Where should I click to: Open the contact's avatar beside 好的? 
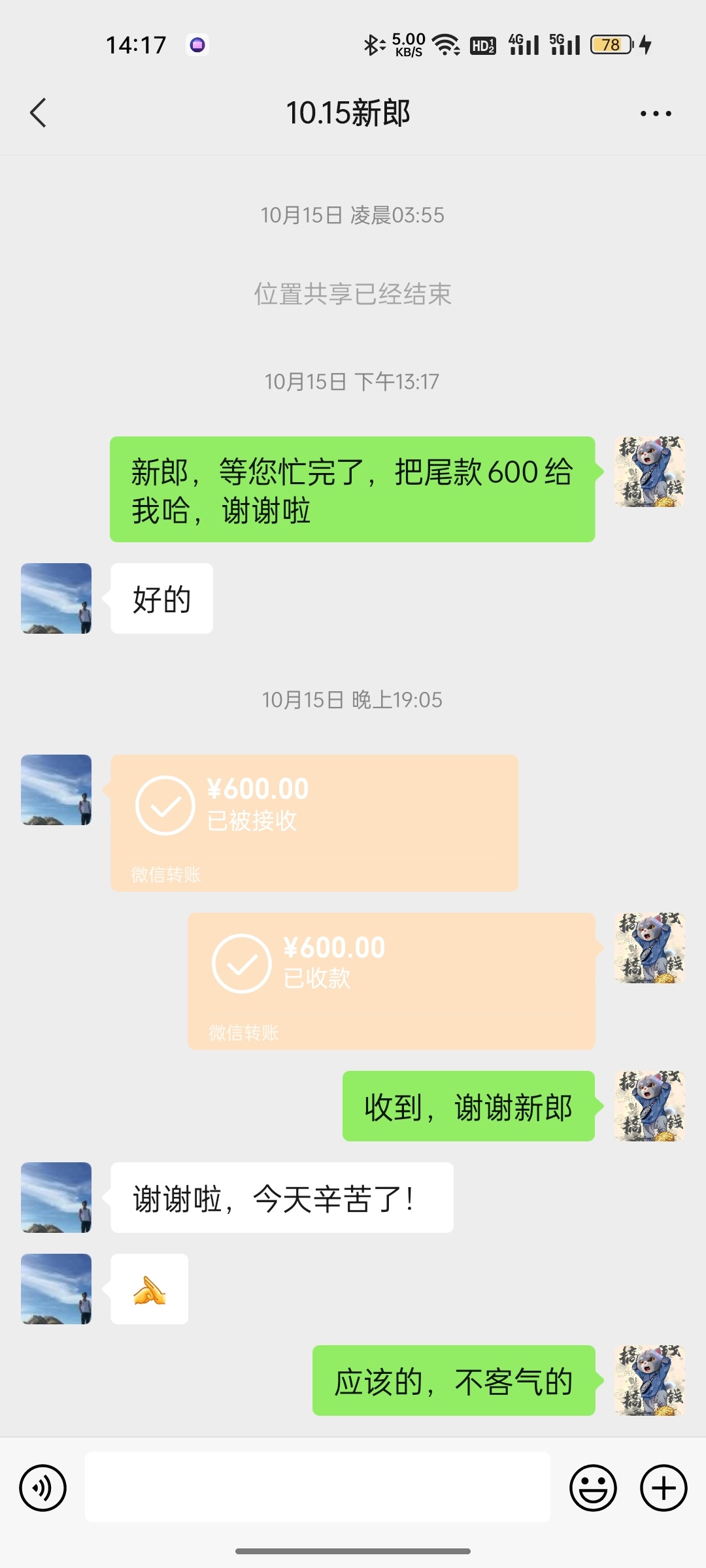(56, 598)
